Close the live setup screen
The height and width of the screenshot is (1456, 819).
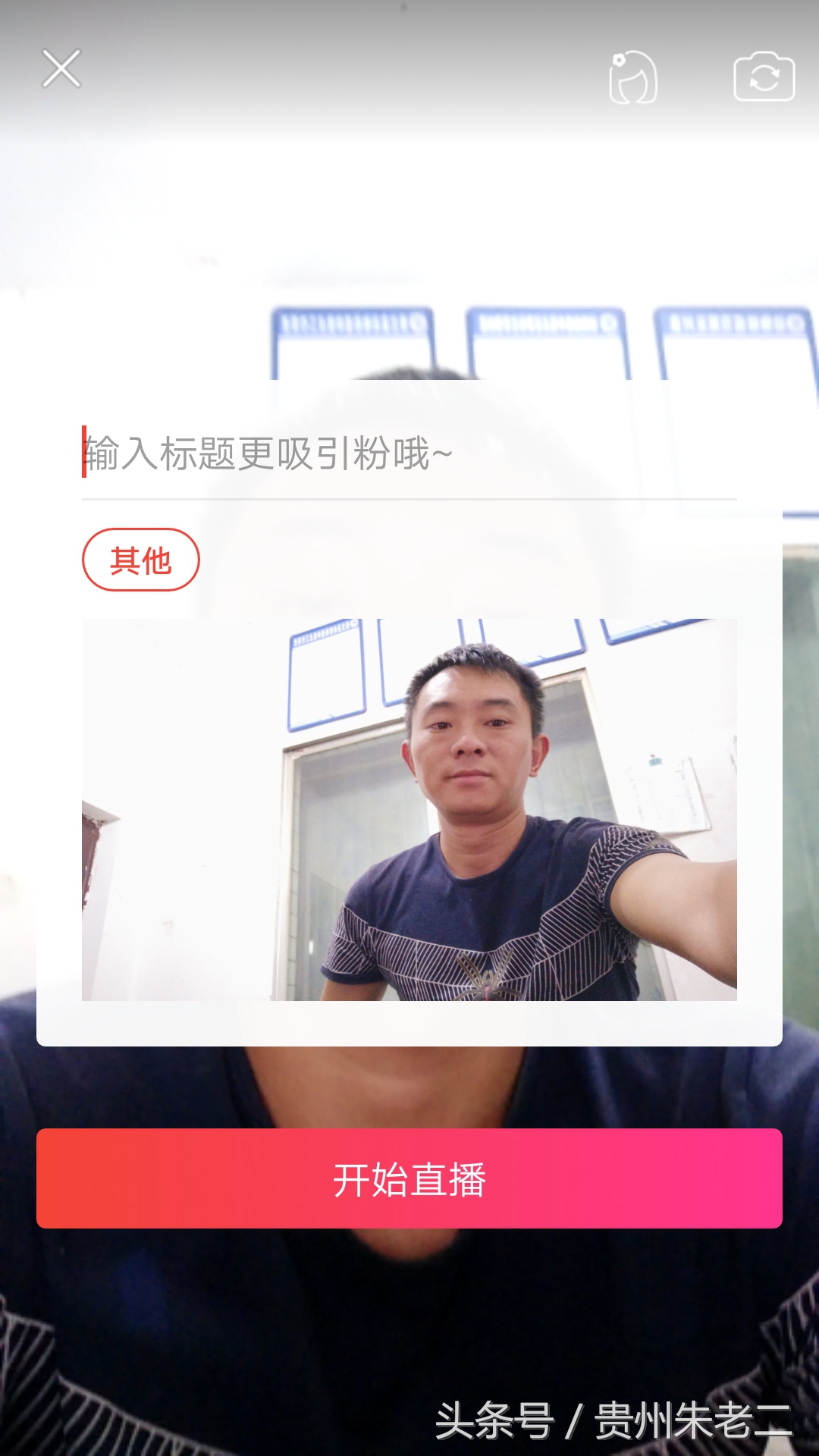pos(61,68)
